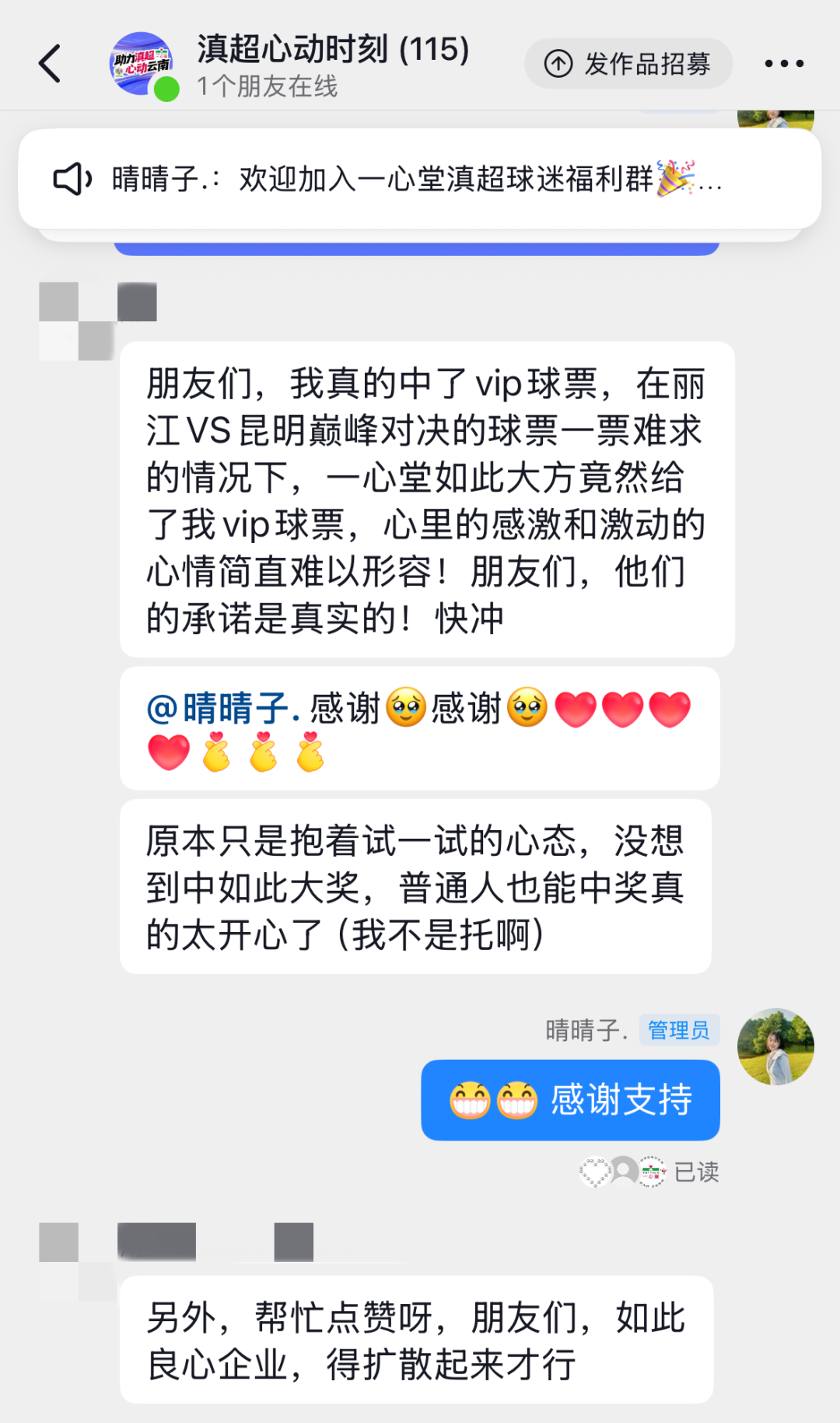This screenshot has width=840, height=1423.
Task: Open the three-dot overflow menu
Action: [783, 64]
